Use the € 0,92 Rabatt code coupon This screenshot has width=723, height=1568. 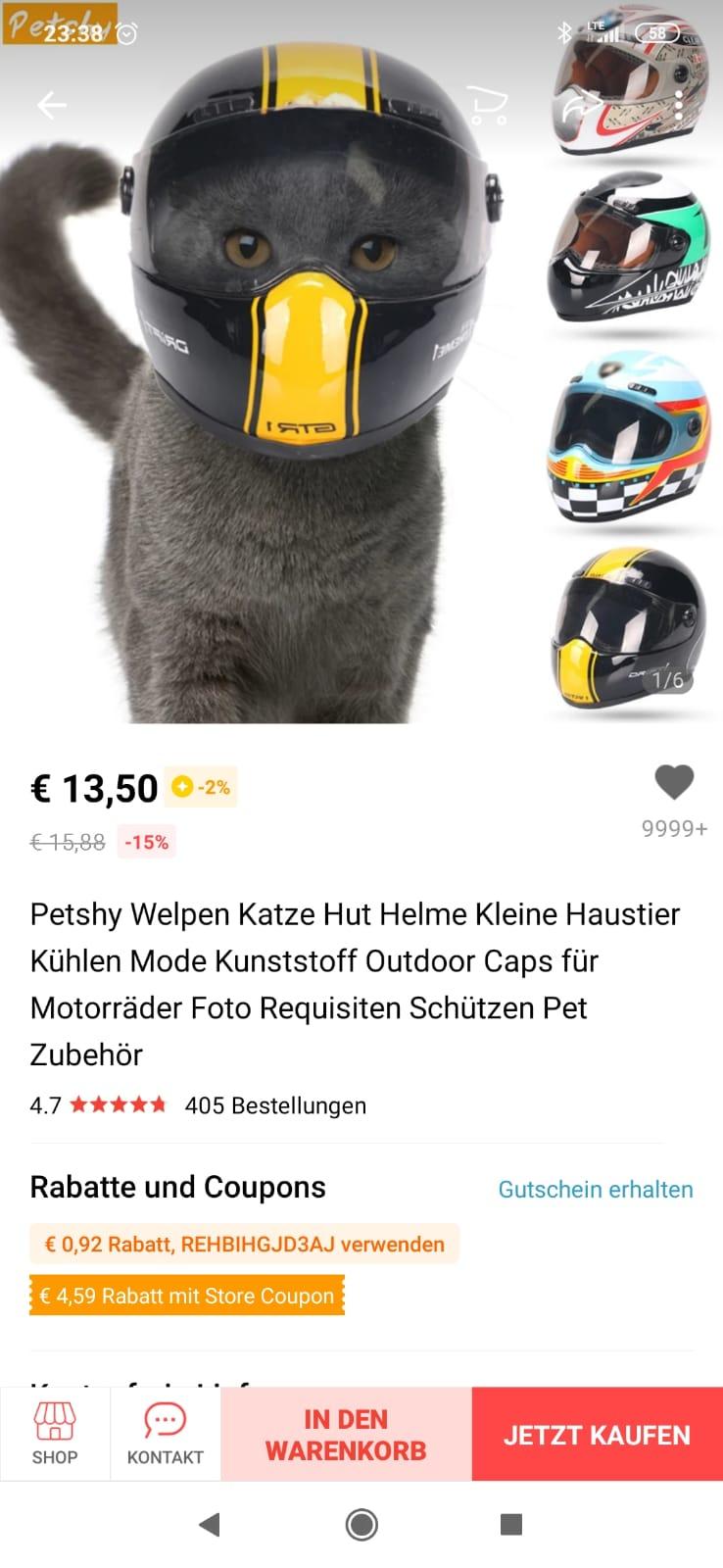coord(244,1244)
